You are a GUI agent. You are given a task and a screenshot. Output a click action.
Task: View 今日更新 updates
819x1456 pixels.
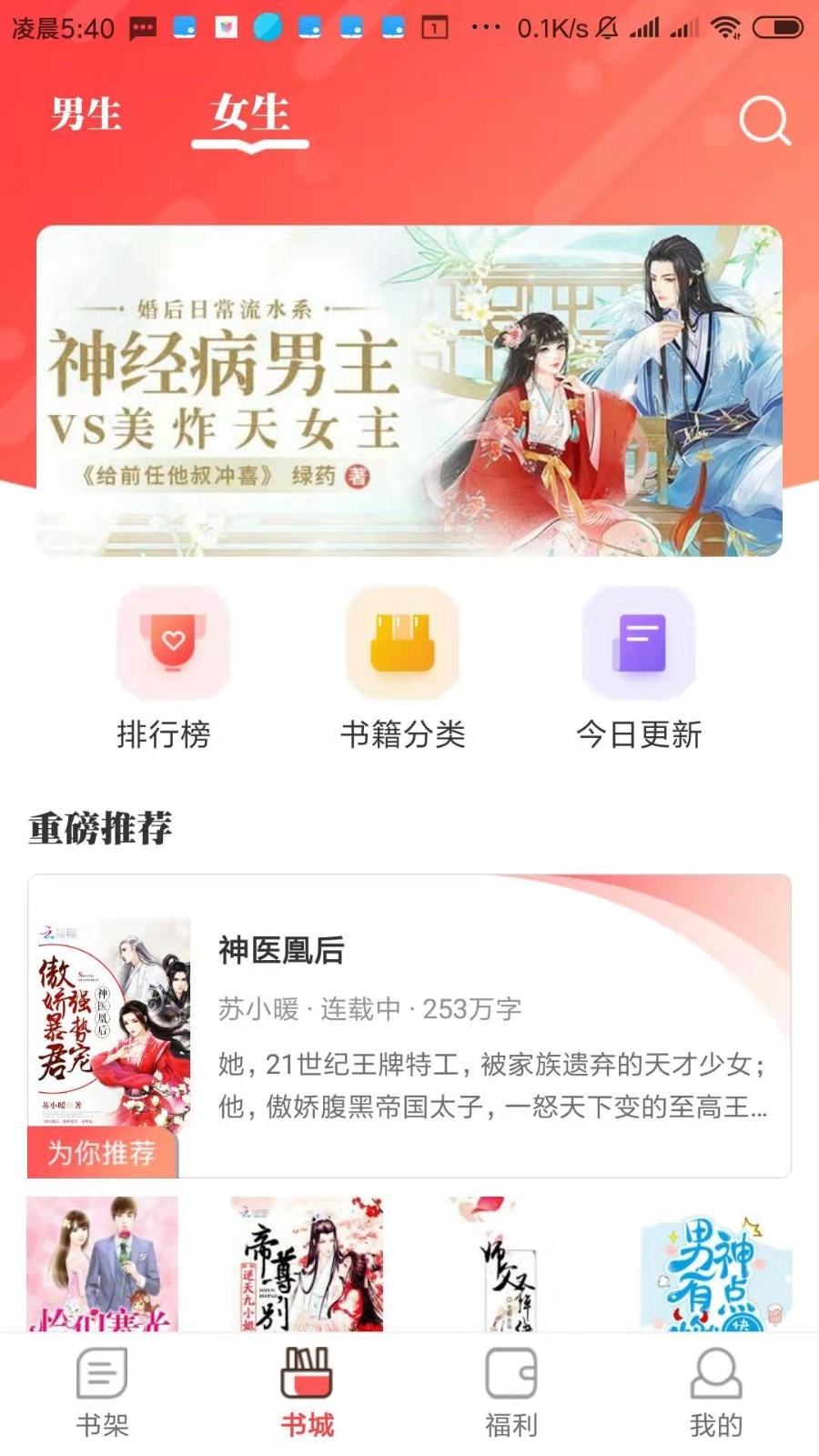click(639, 669)
